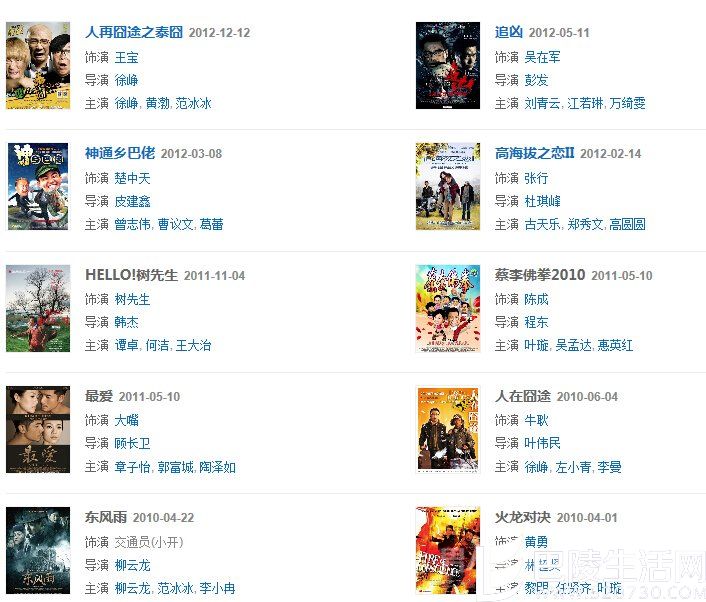706x602 pixels.
Task: Open director 韩杰's page
Action: 126,322
